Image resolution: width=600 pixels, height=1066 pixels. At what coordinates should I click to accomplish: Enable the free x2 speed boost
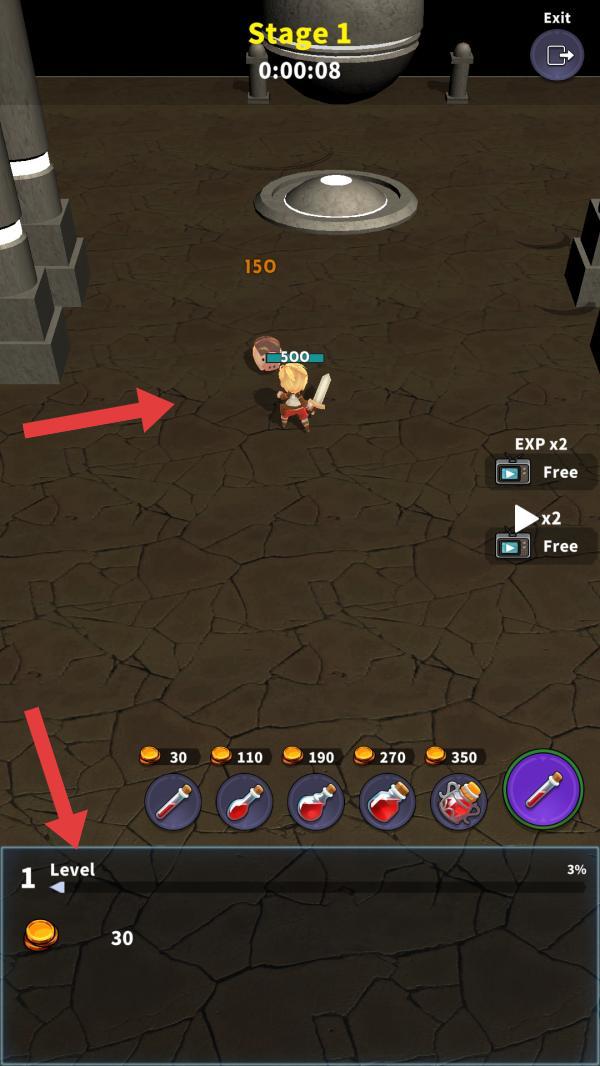(540, 546)
